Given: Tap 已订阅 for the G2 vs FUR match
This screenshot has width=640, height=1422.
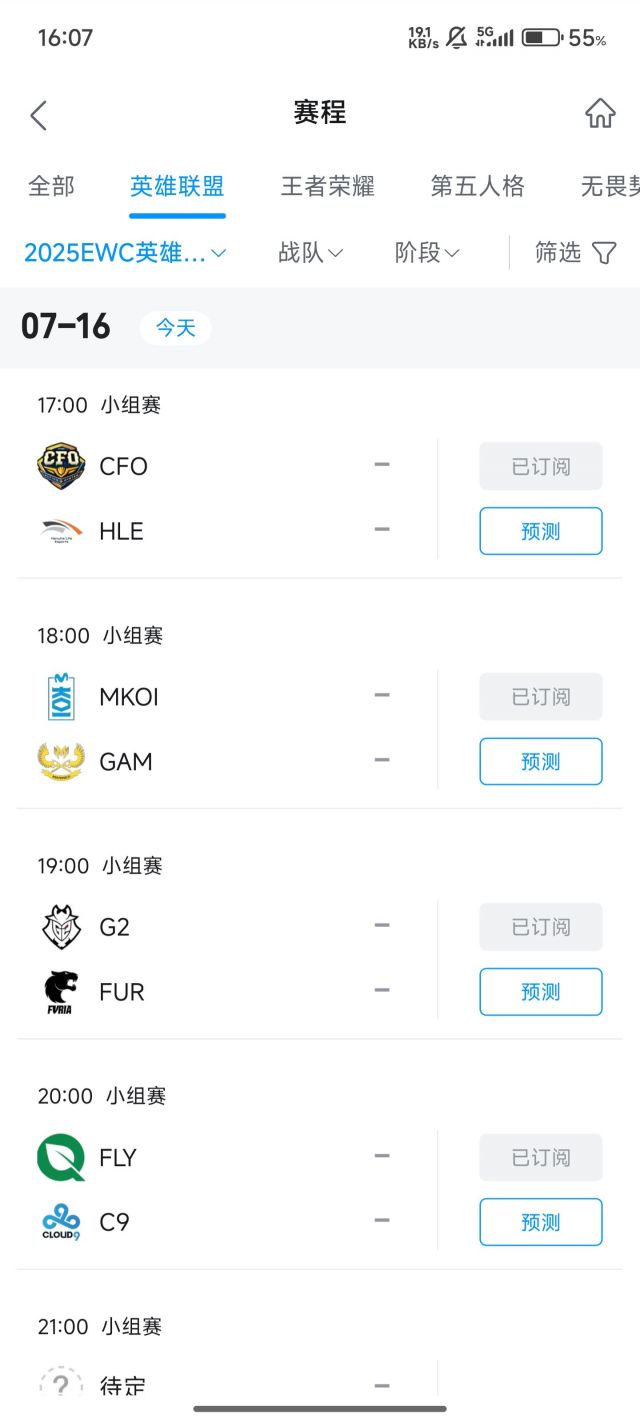Looking at the screenshot, I should tap(541, 927).
